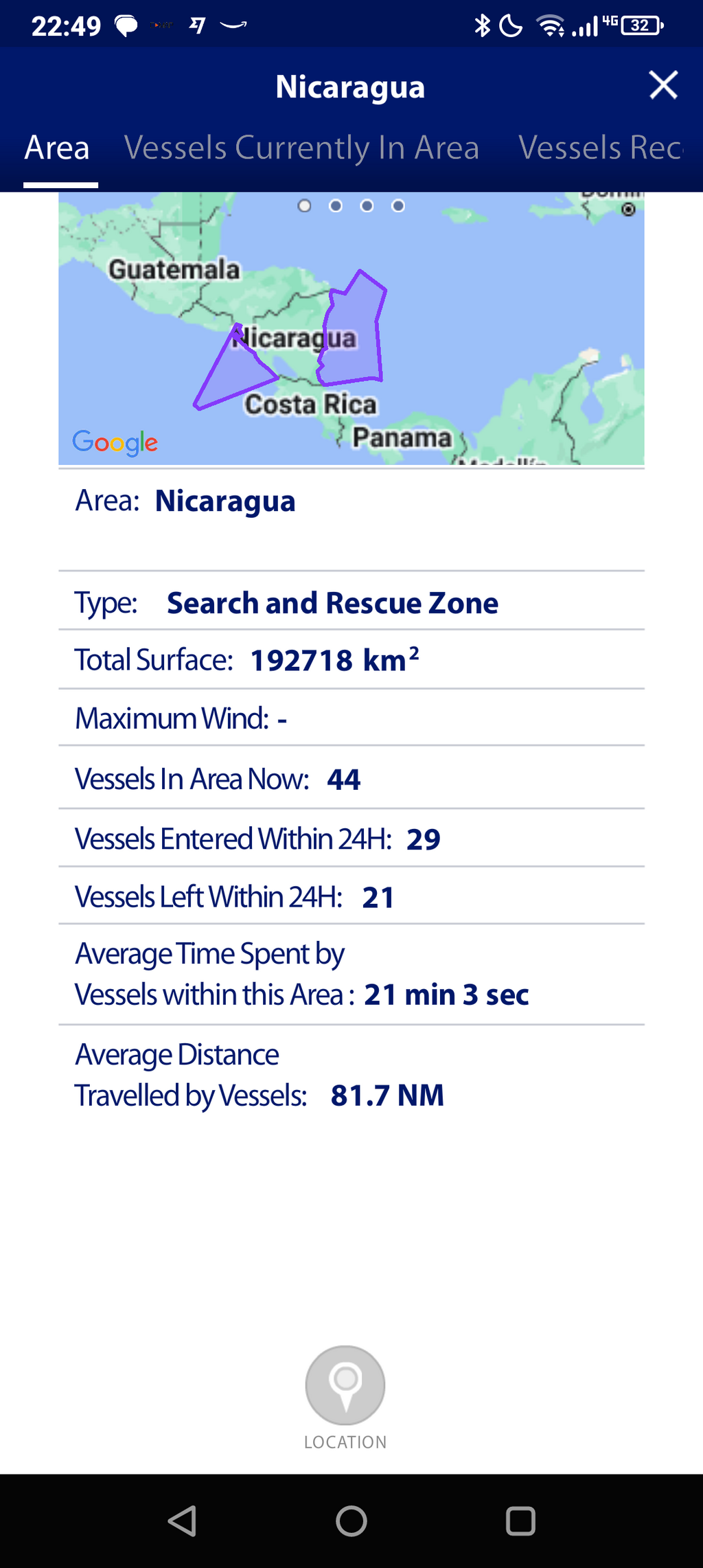Screen dimensions: 703x1568
Task: Go back using system navigation
Action: [x=183, y=1521]
